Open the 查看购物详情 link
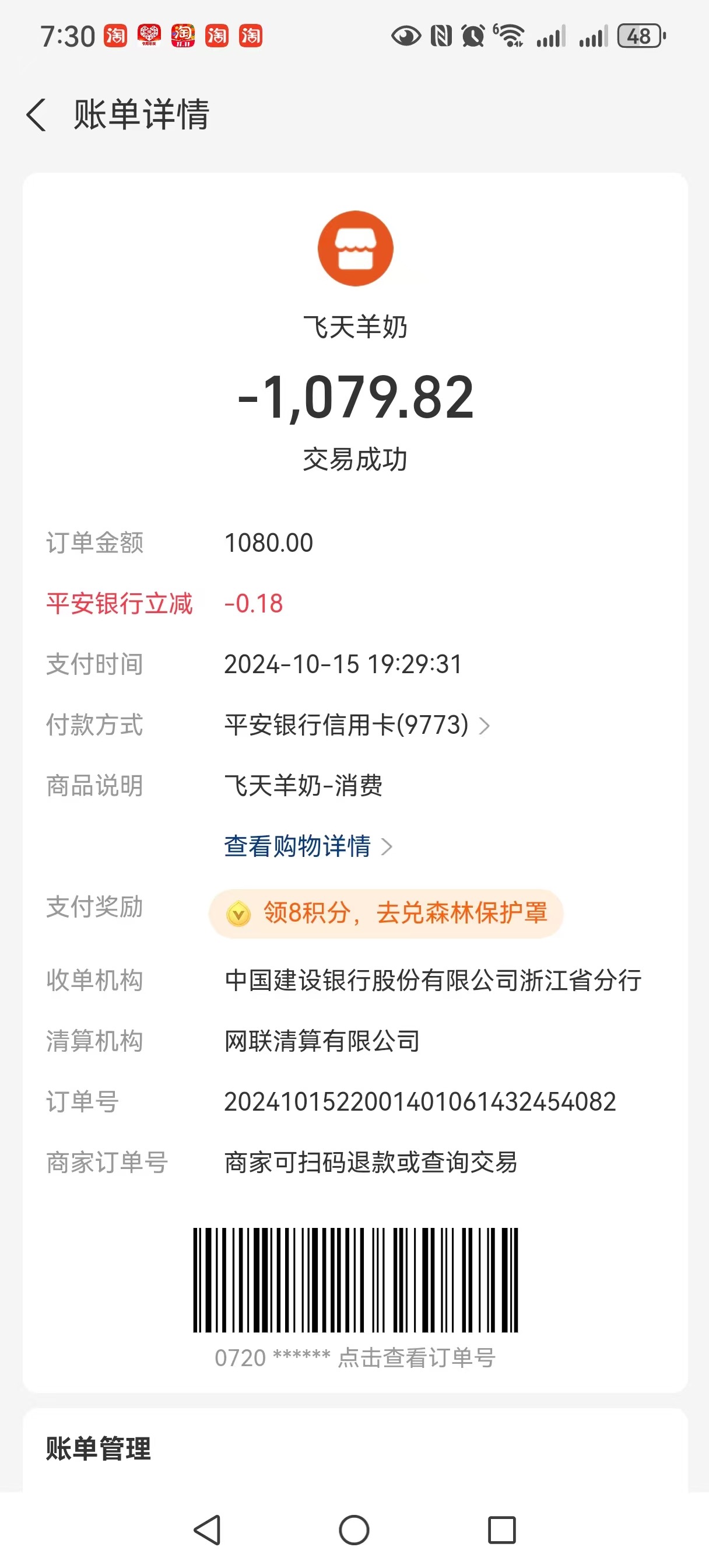The image size is (709, 1568). click(307, 846)
